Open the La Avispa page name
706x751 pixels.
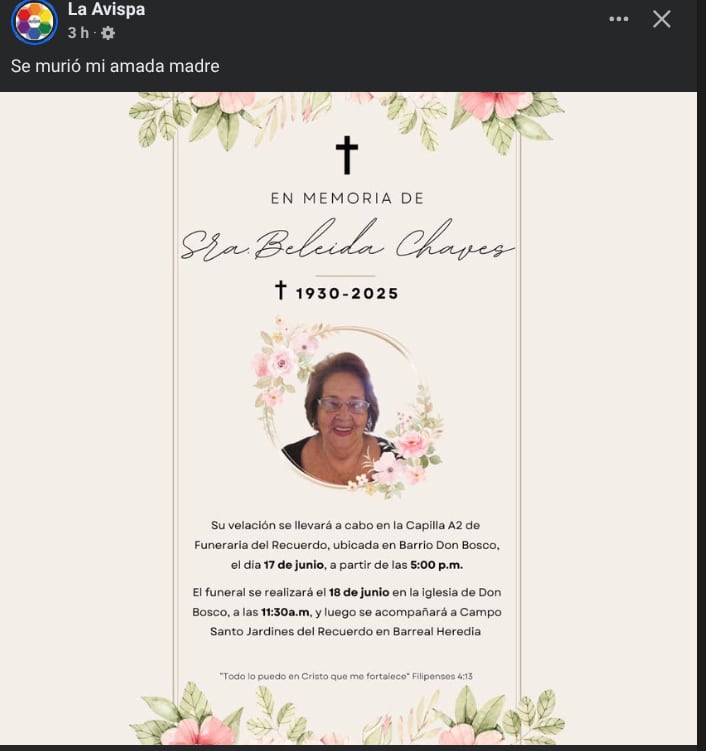click(106, 10)
